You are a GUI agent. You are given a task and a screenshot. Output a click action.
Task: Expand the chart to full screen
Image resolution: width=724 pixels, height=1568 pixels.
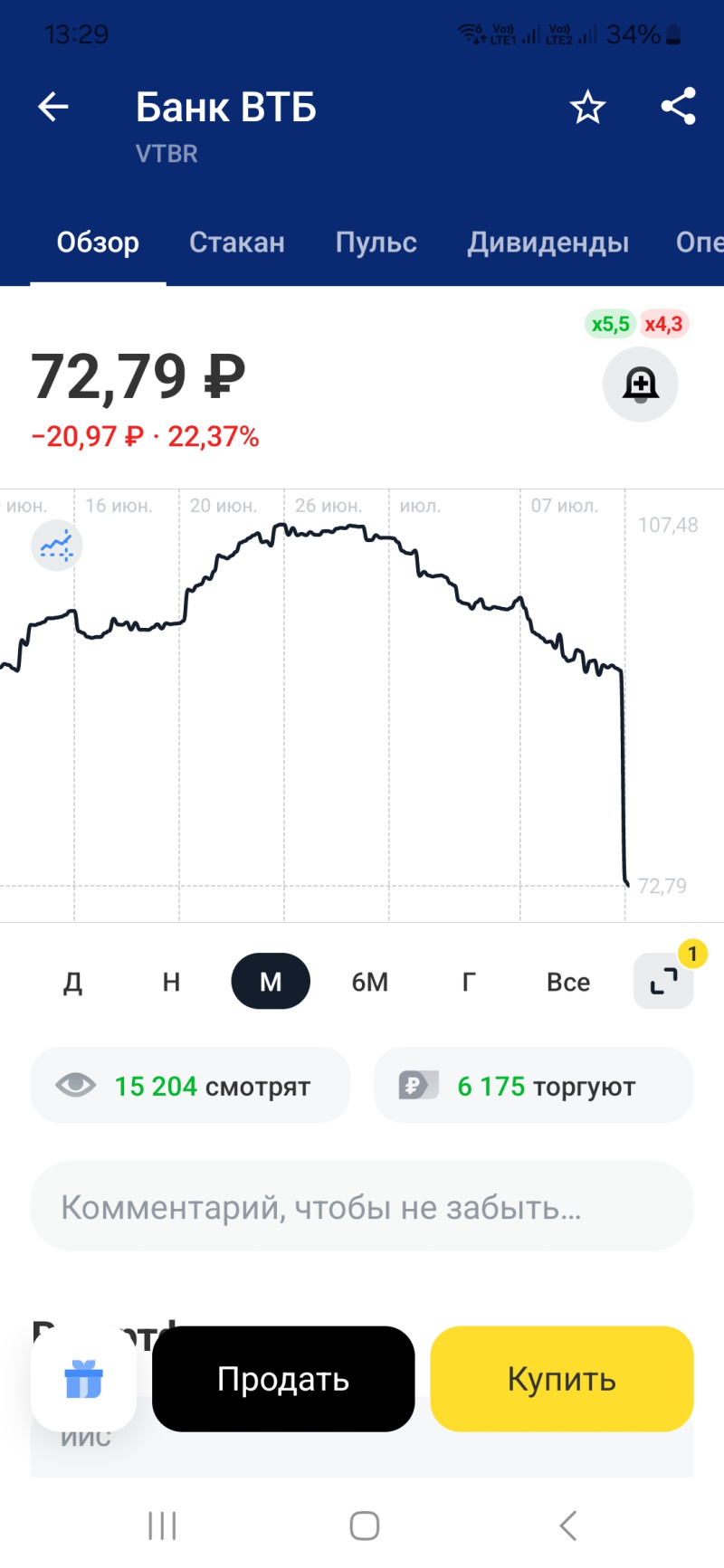coord(663,982)
